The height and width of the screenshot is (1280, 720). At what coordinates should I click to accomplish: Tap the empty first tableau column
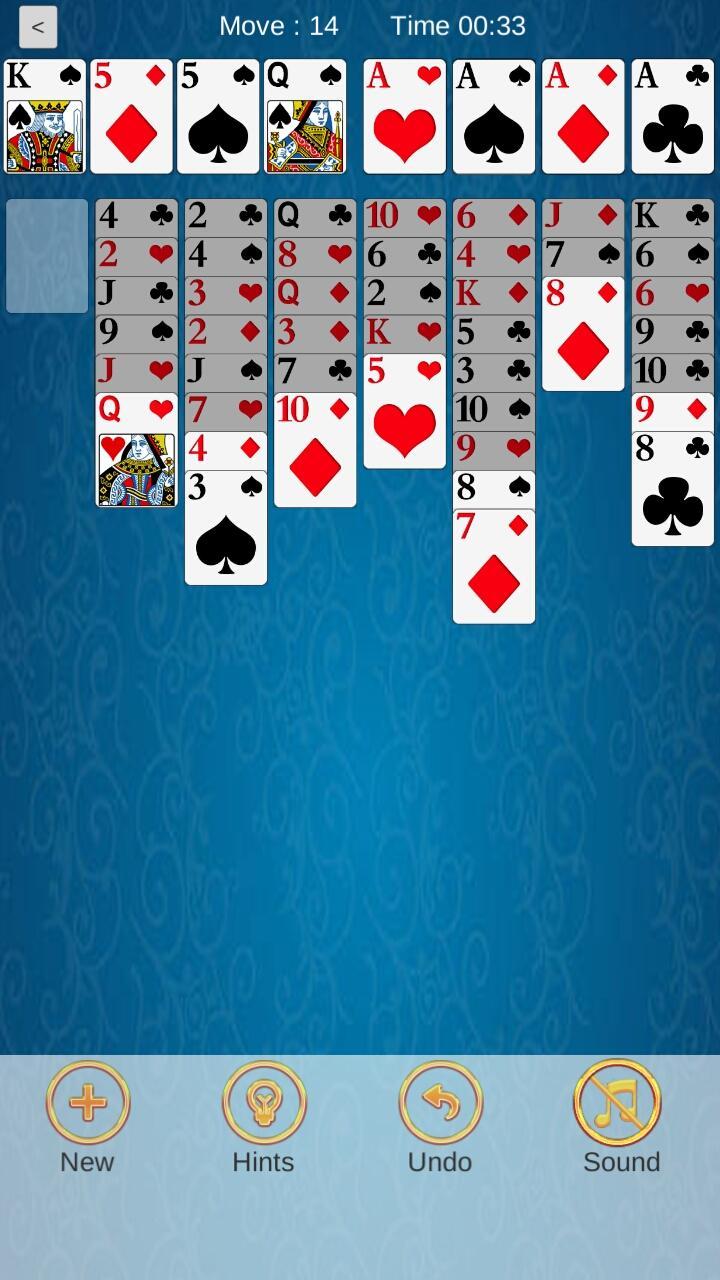click(47, 256)
